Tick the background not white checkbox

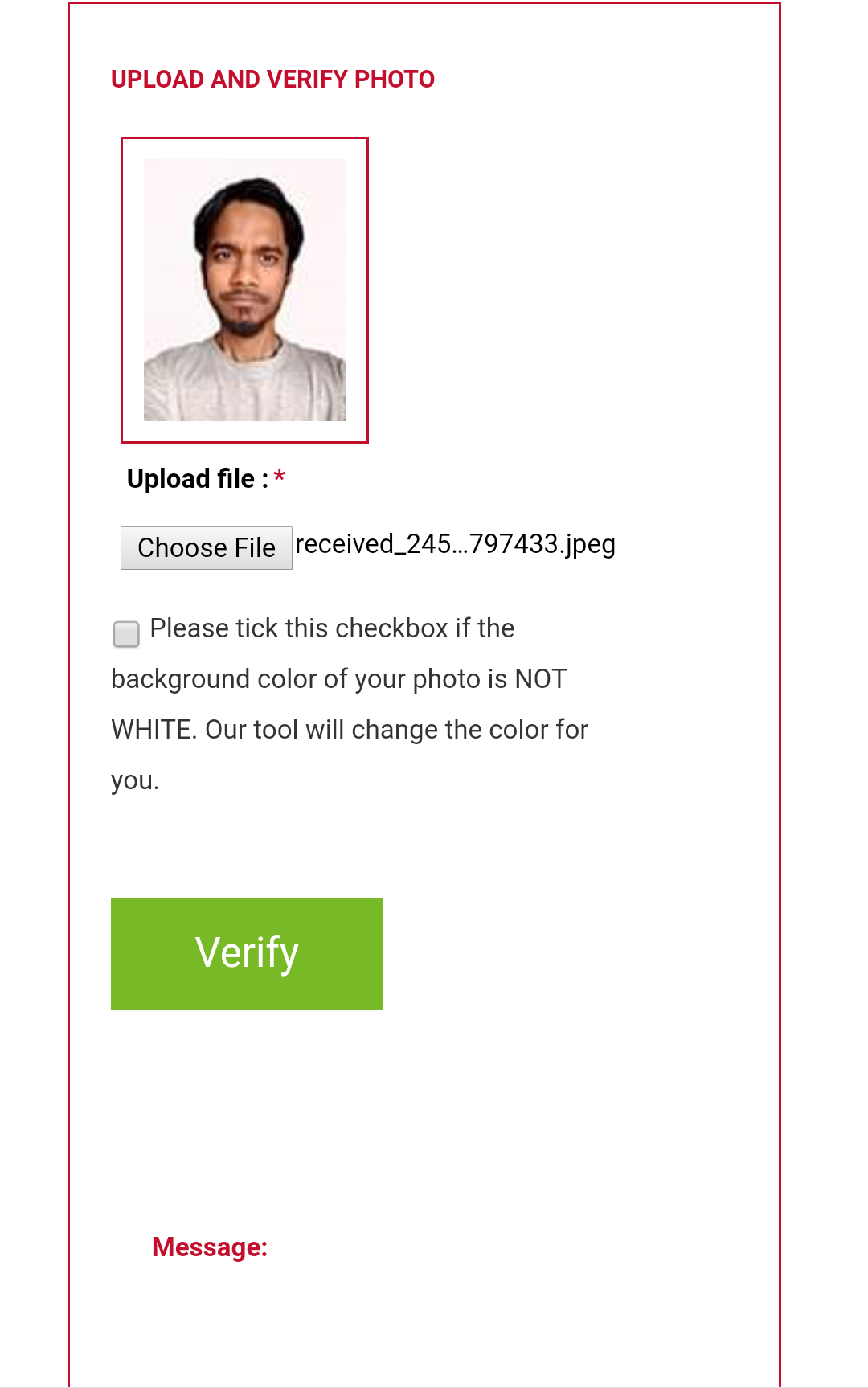coord(126,633)
